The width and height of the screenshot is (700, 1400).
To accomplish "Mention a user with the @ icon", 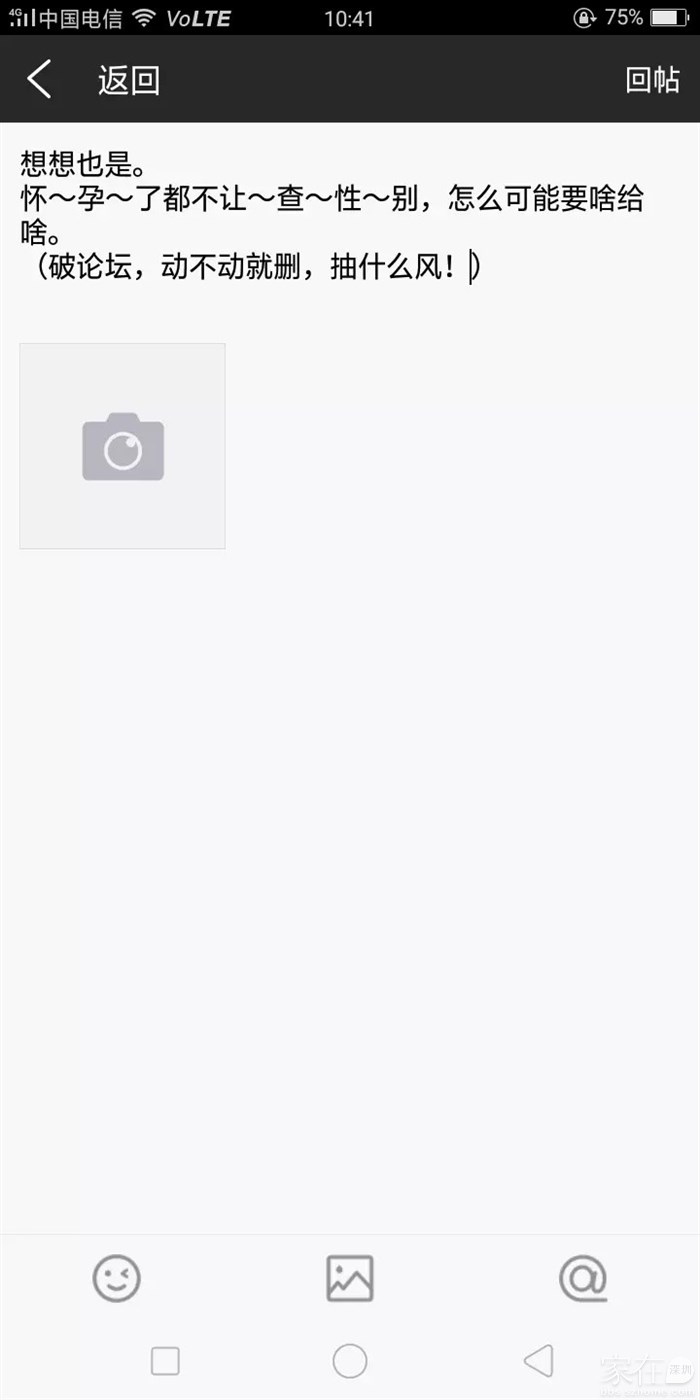I will point(583,1278).
